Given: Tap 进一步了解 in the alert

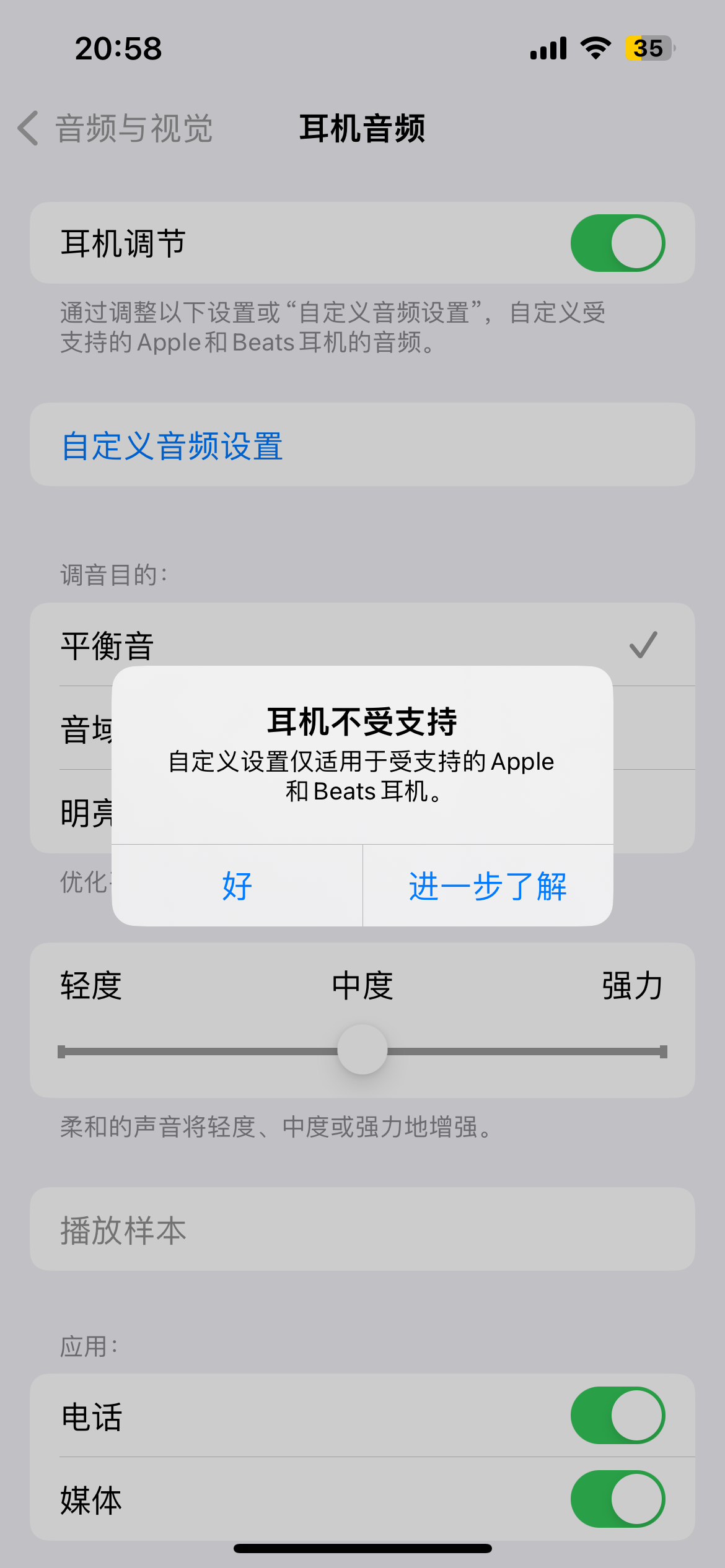Looking at the screenshot, I should click(488, 886).
